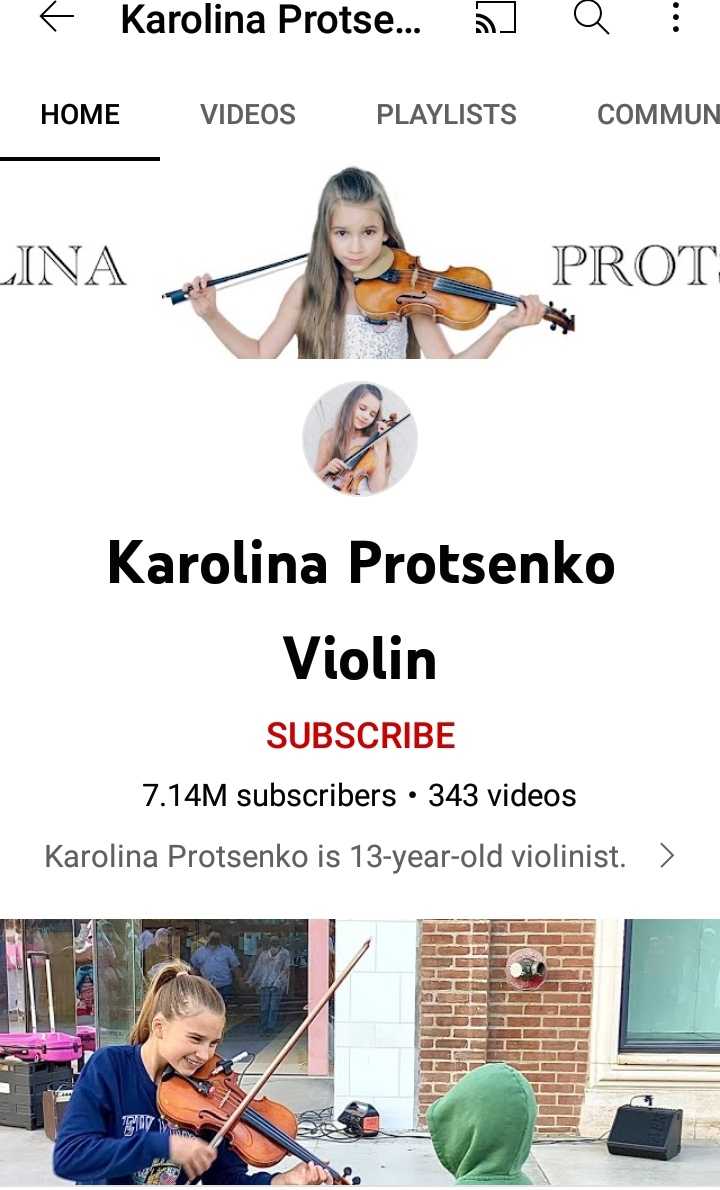
Task: Open the Community tab
Action: (657, 114)
